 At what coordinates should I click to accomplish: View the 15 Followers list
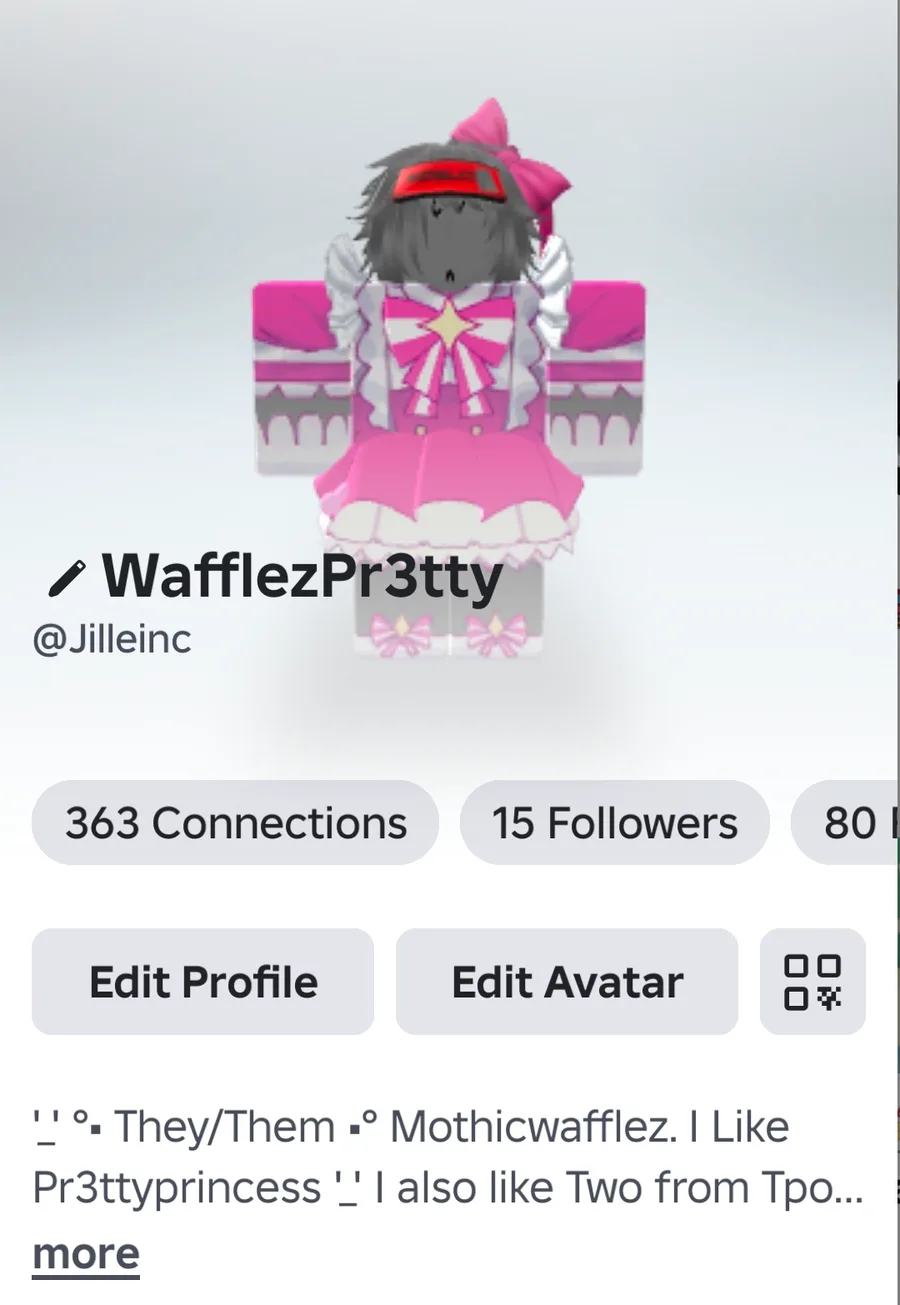click(x=614, y=823)
